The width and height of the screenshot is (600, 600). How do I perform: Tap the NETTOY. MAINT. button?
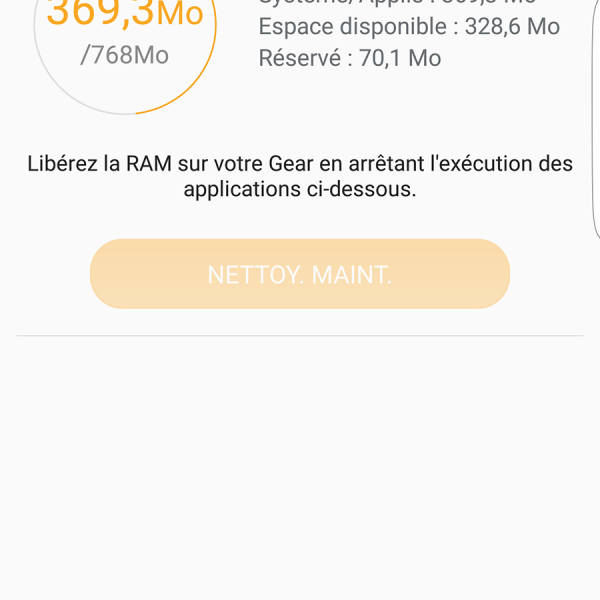point(299,274)
